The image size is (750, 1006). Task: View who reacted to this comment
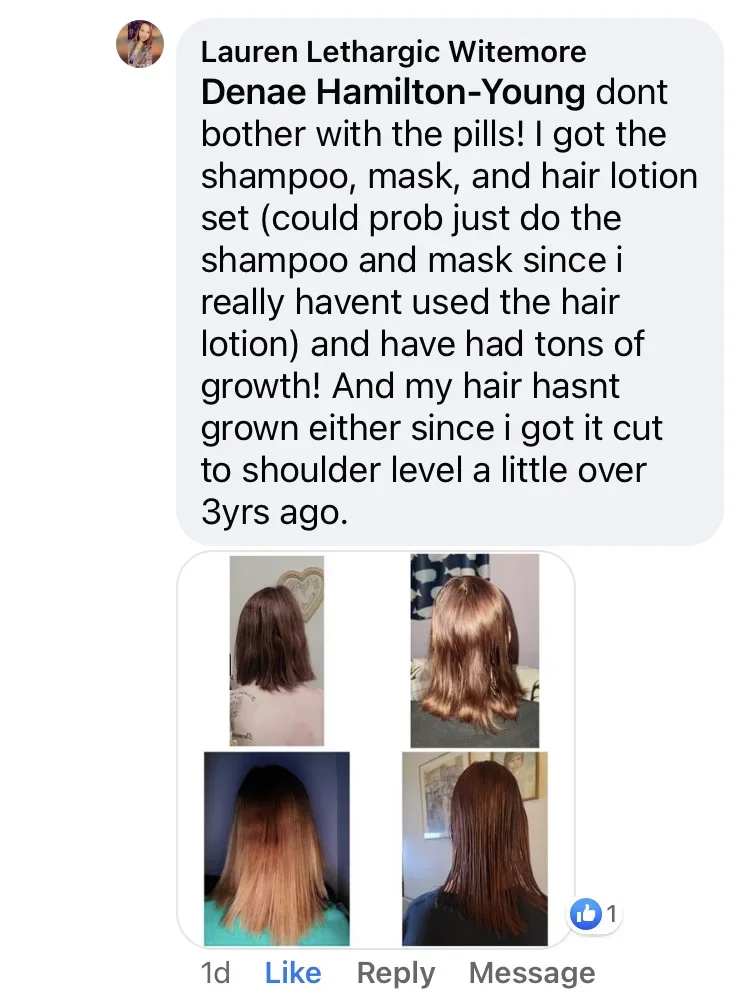[595, 913]
